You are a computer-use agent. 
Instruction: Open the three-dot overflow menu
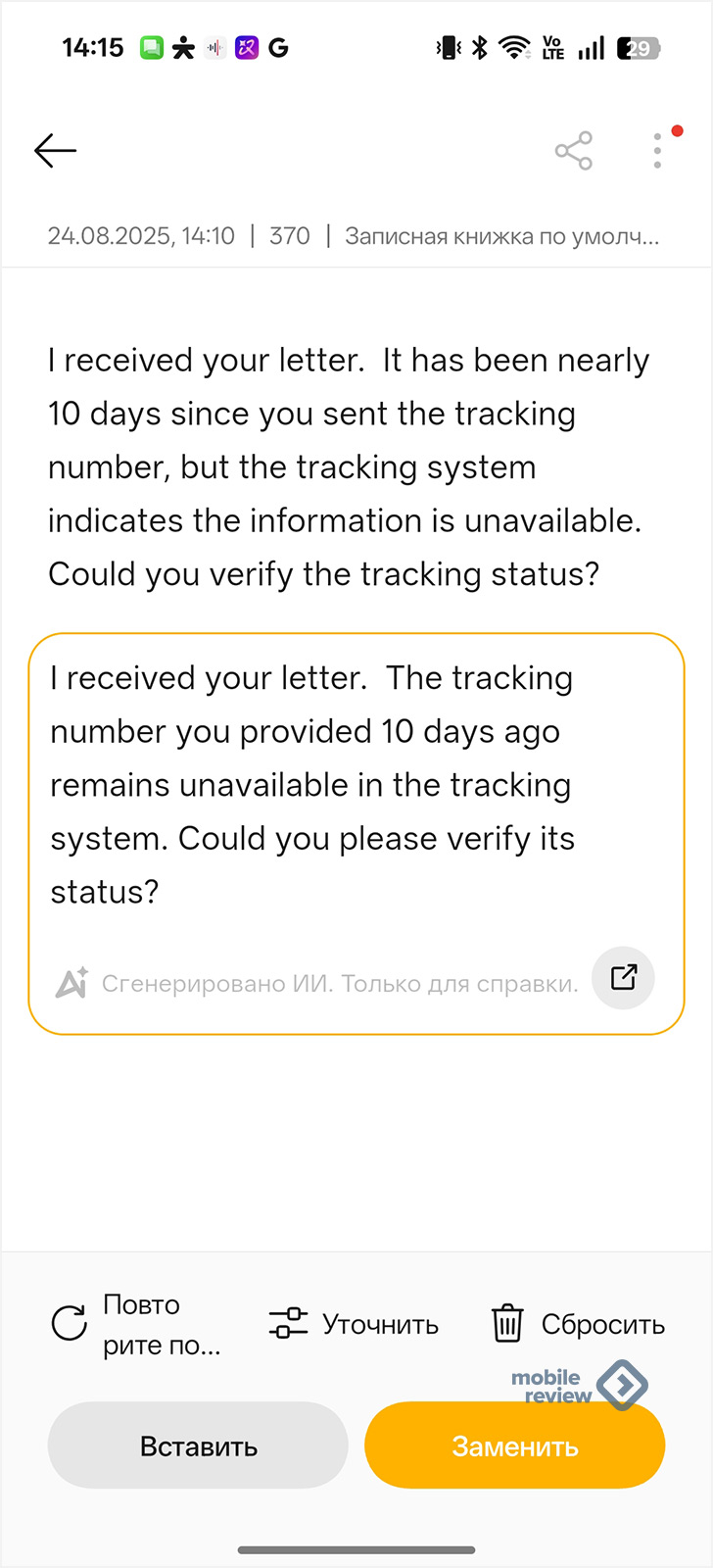658,151
